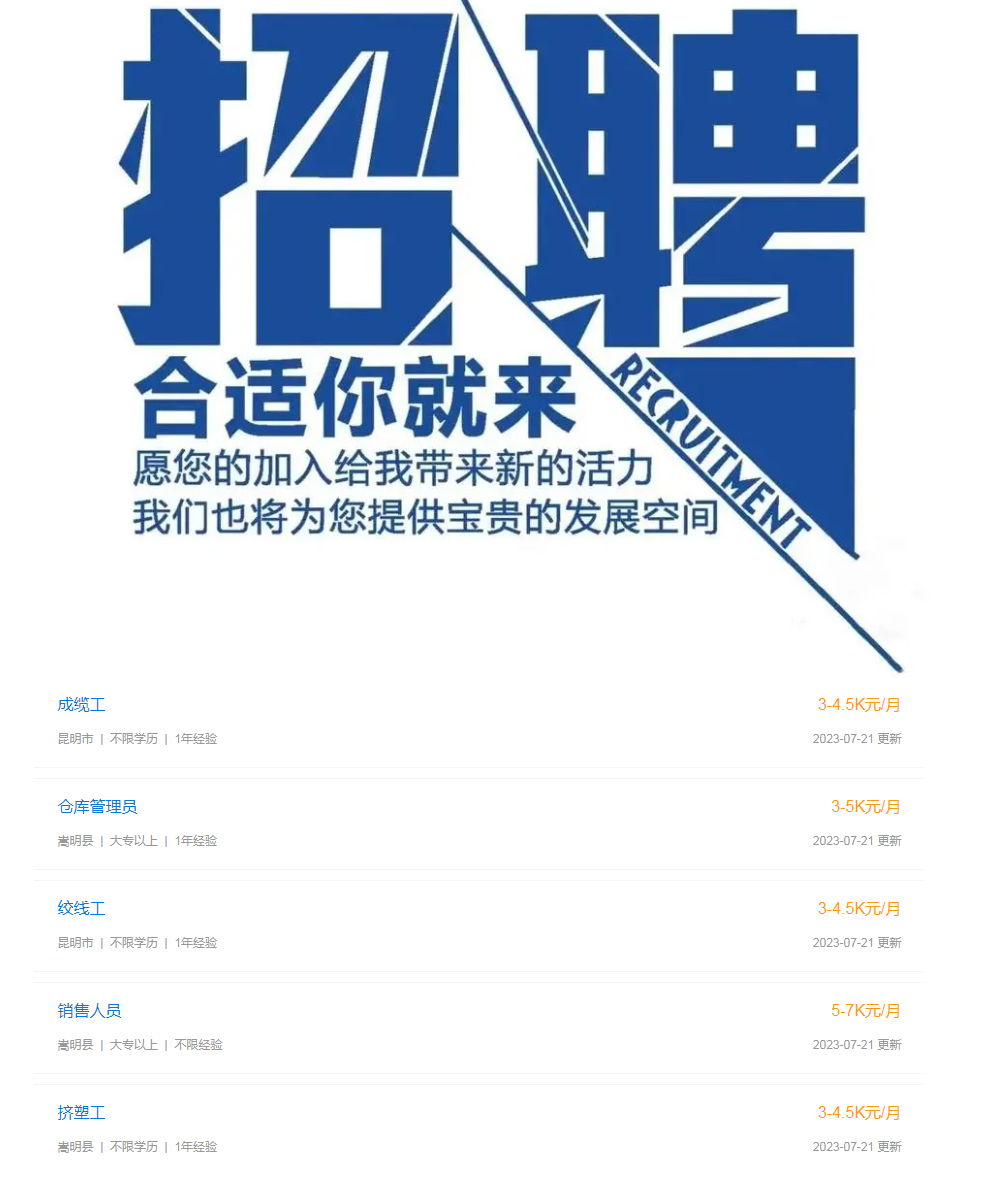The width and height of the screenshot is (1000, 1182).
Task: Open the 成缆工 job listing
Action: (81, 705)
